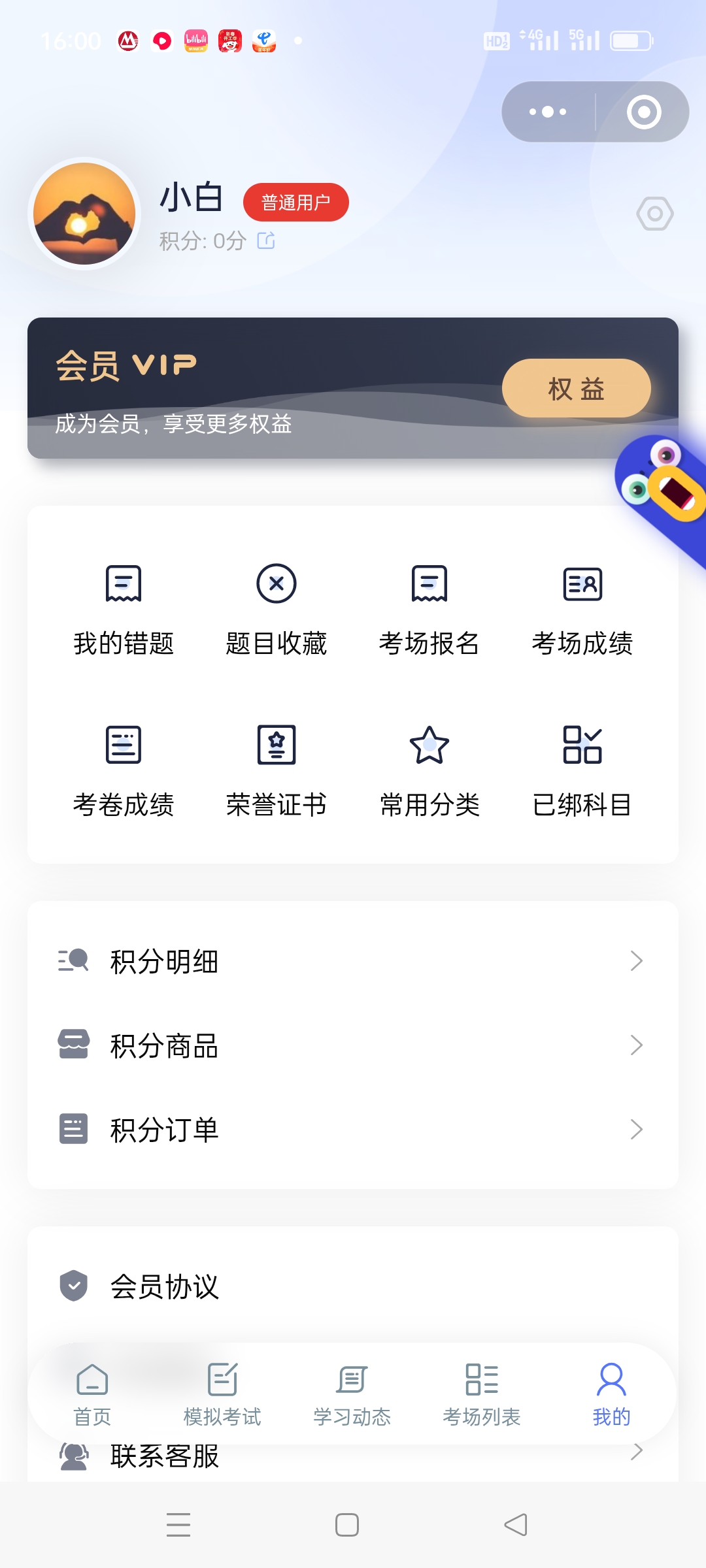
Task: Open 常用分类 (Common Categories)
Action: (429, 771)
